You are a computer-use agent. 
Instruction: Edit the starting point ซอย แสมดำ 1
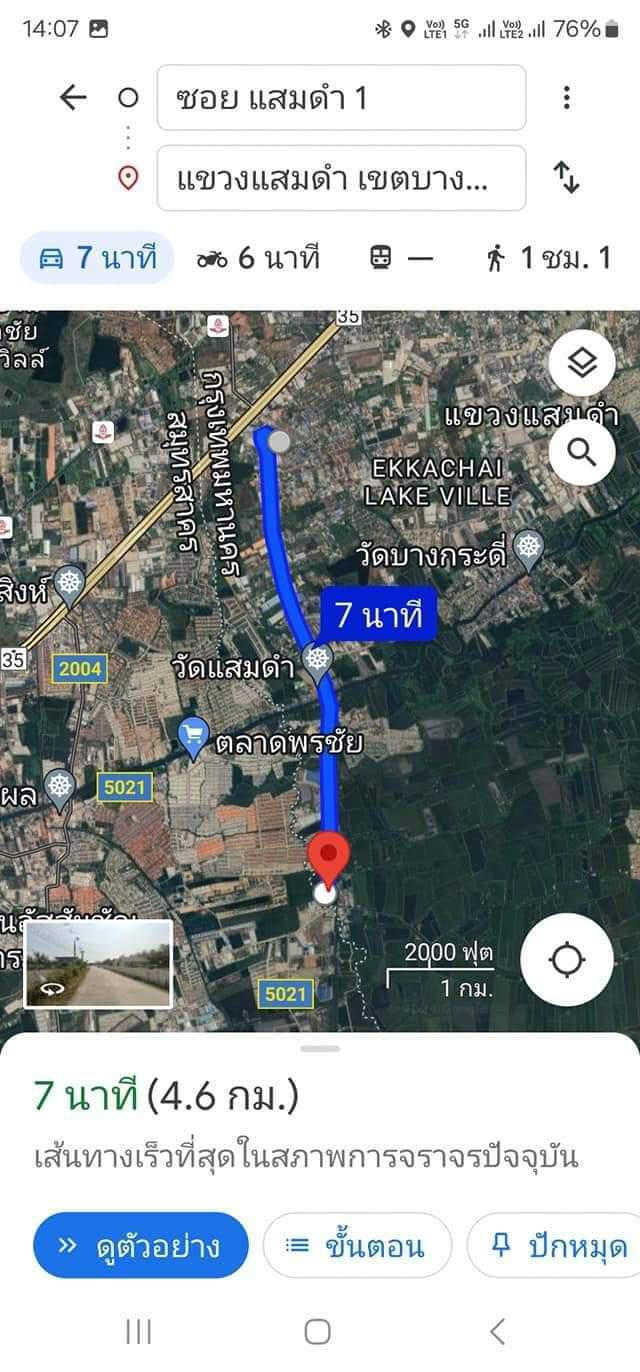pyautogui.click(x=341, y=97)
